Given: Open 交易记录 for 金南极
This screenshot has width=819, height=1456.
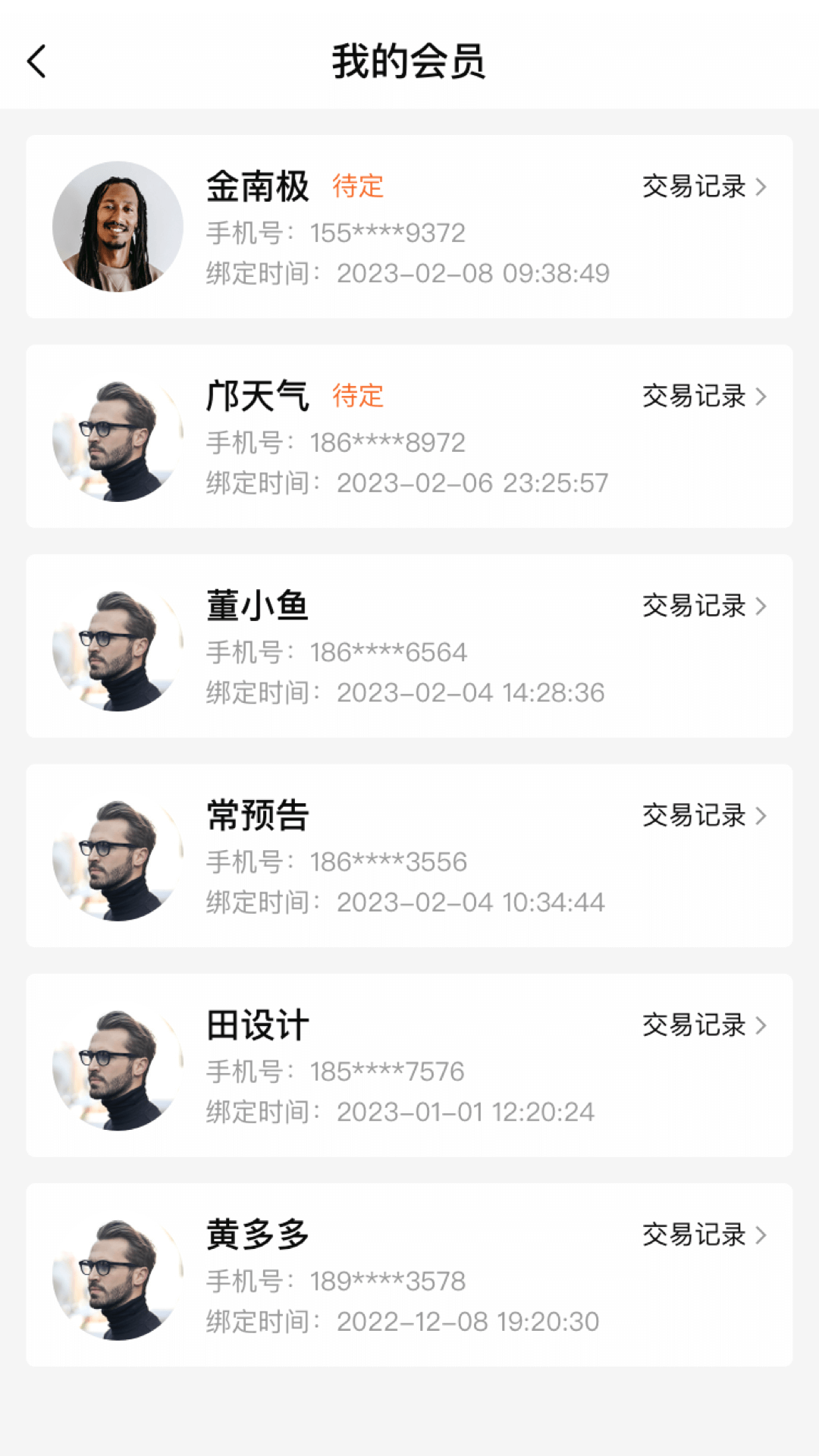Looking at the screenshot, I should click(x=704, y=187).
